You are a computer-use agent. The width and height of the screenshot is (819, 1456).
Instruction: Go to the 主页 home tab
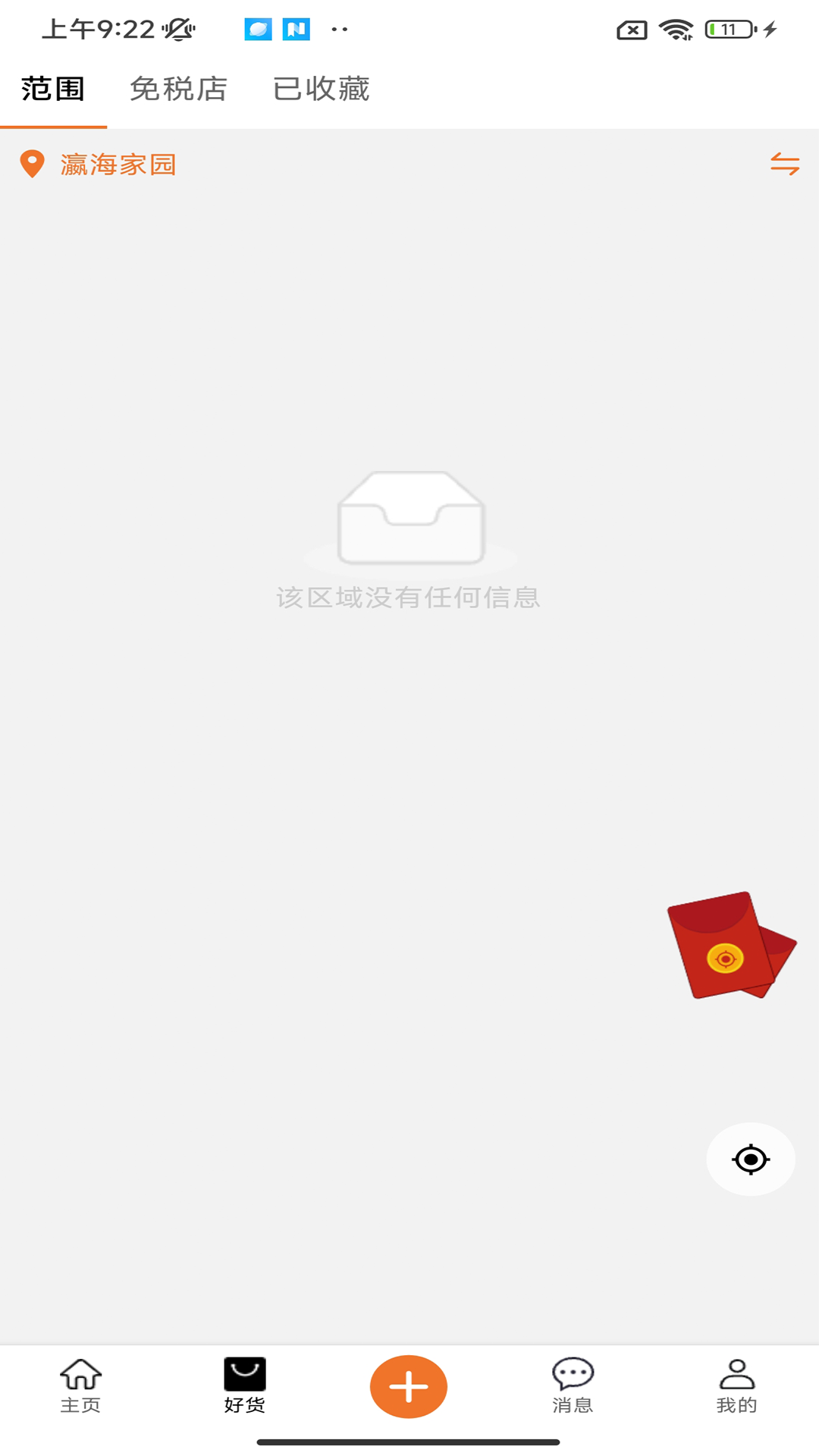pos(80,1386)
